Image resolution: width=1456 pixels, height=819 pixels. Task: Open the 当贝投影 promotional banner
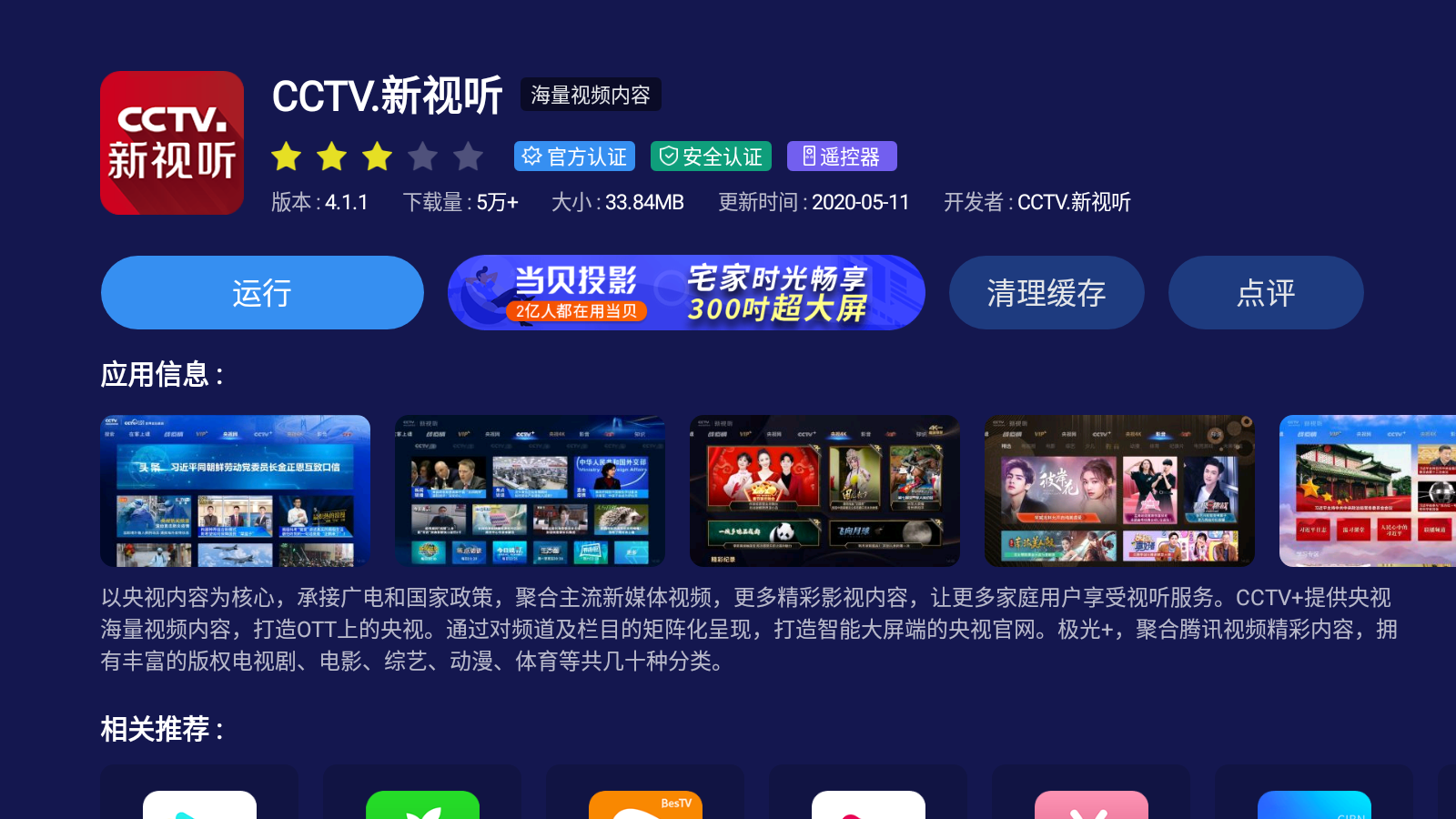point(686,292)
